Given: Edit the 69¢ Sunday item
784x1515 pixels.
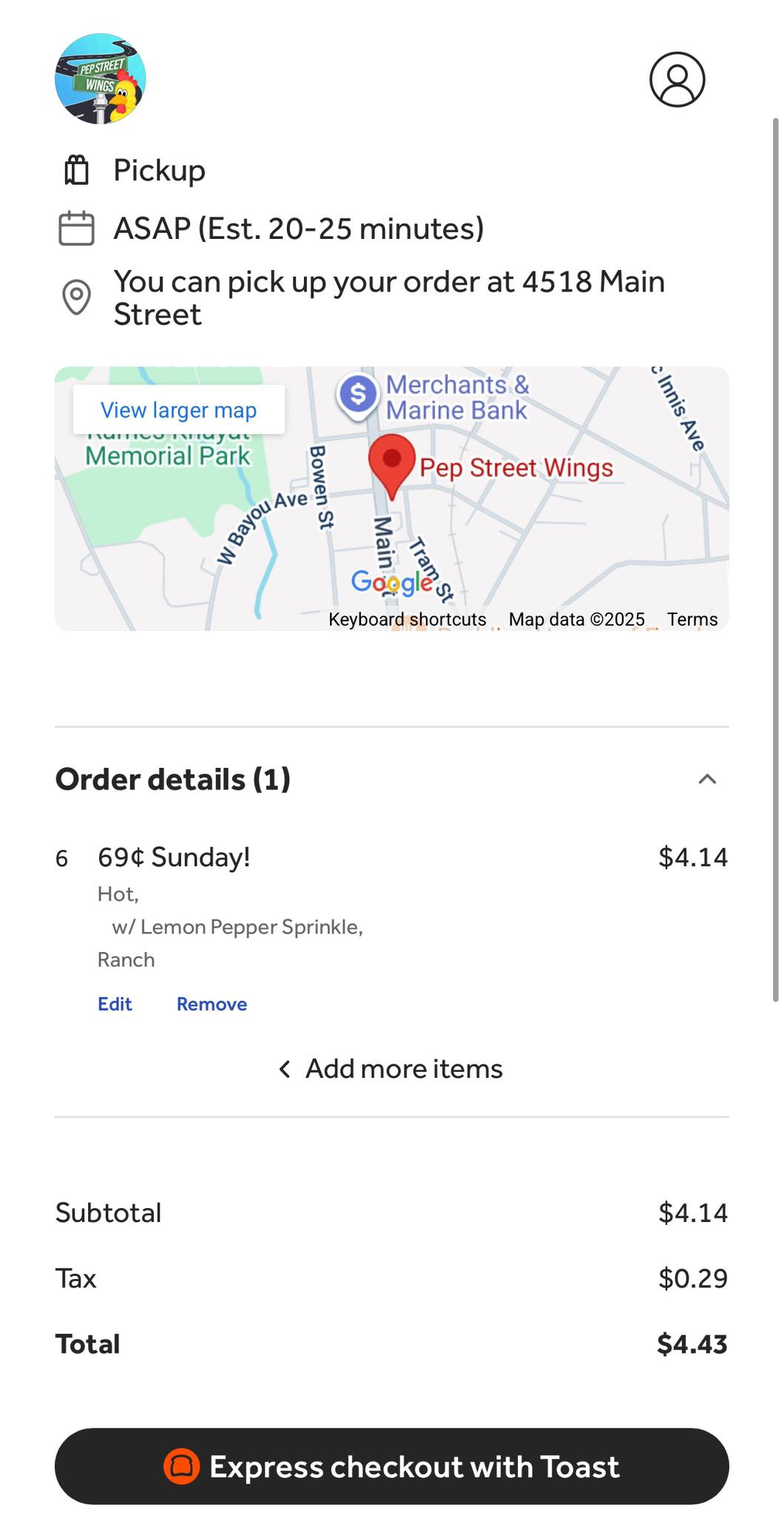Looking at the screenshot, I should 114,1004.
